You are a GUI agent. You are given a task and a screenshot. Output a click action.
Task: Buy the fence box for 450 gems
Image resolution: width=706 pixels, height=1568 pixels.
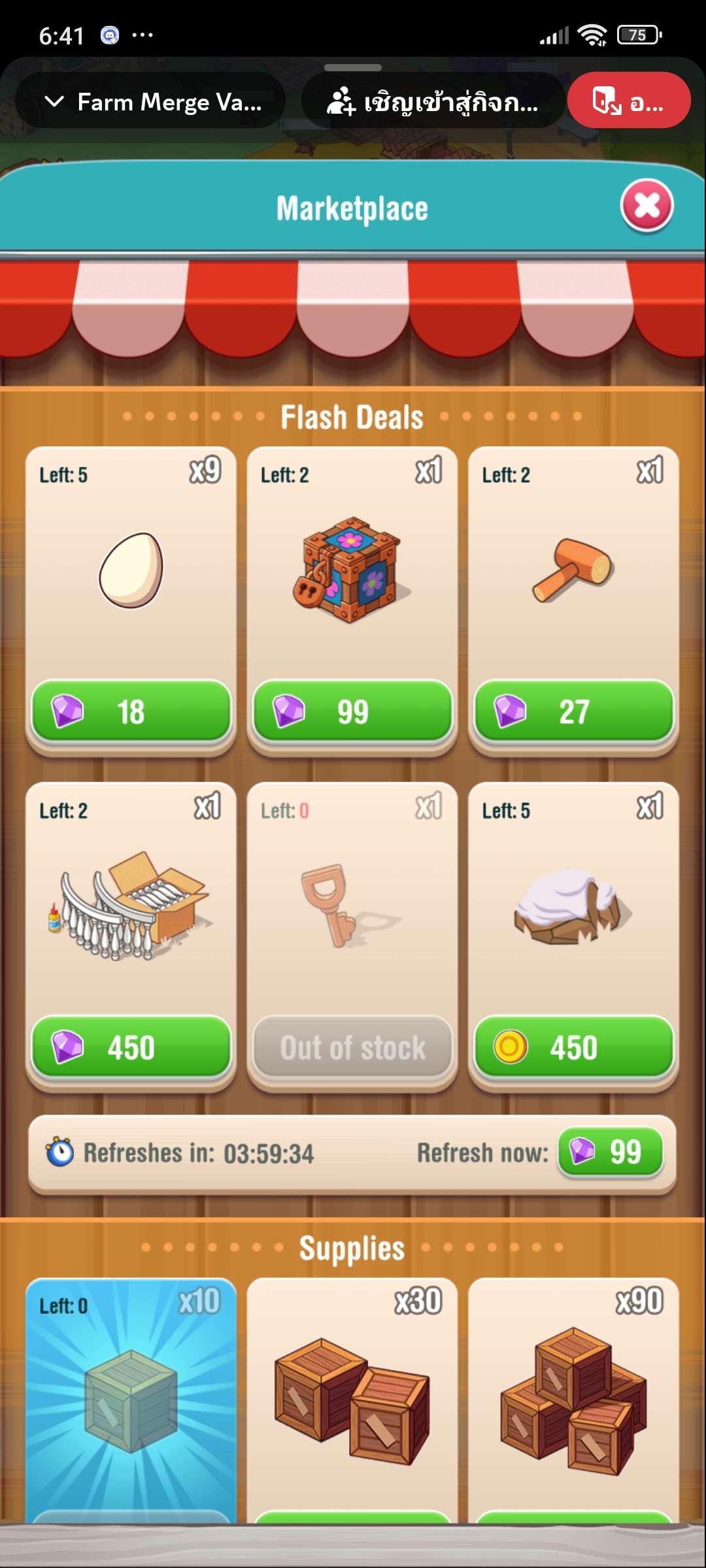click(131, 1047)
